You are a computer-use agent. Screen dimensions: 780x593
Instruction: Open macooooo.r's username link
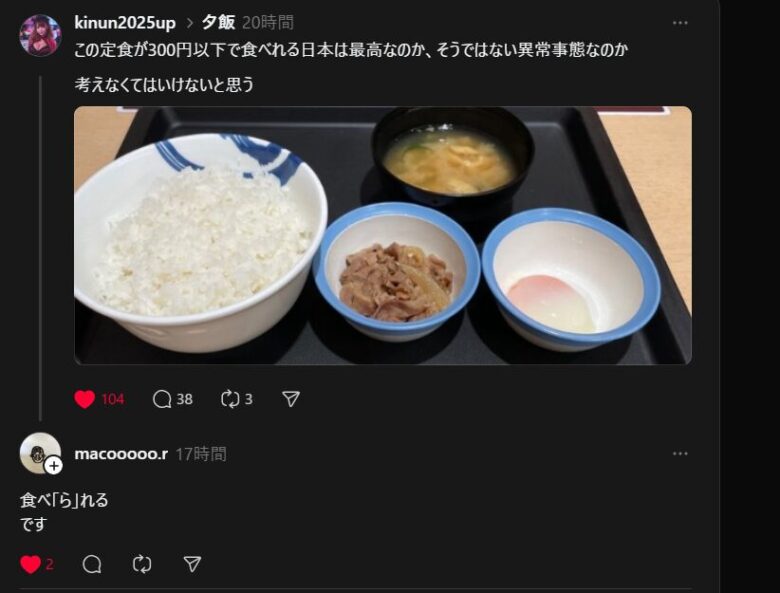[121, 454]
